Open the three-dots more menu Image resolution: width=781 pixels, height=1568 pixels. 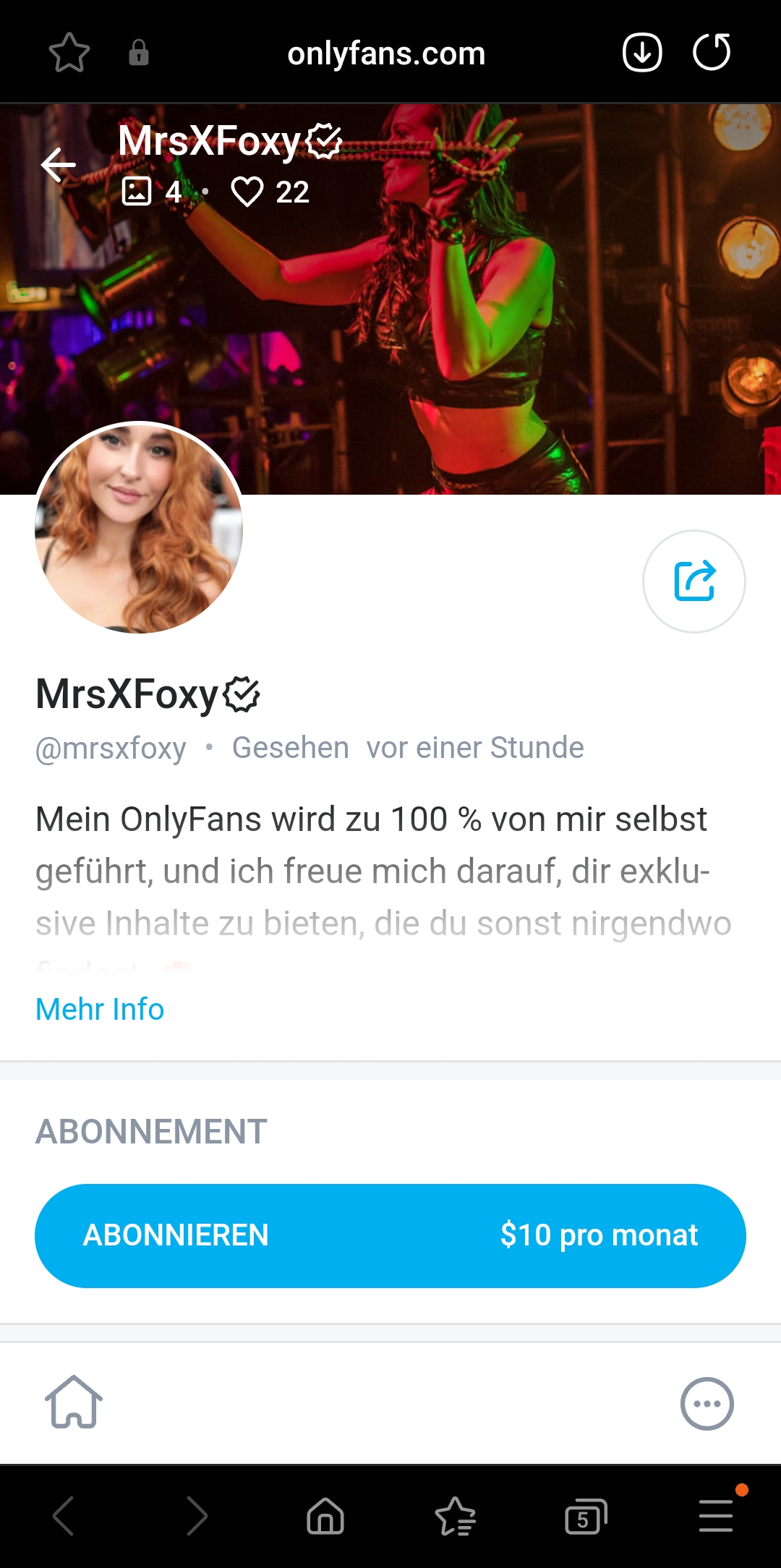(707, 1404)
